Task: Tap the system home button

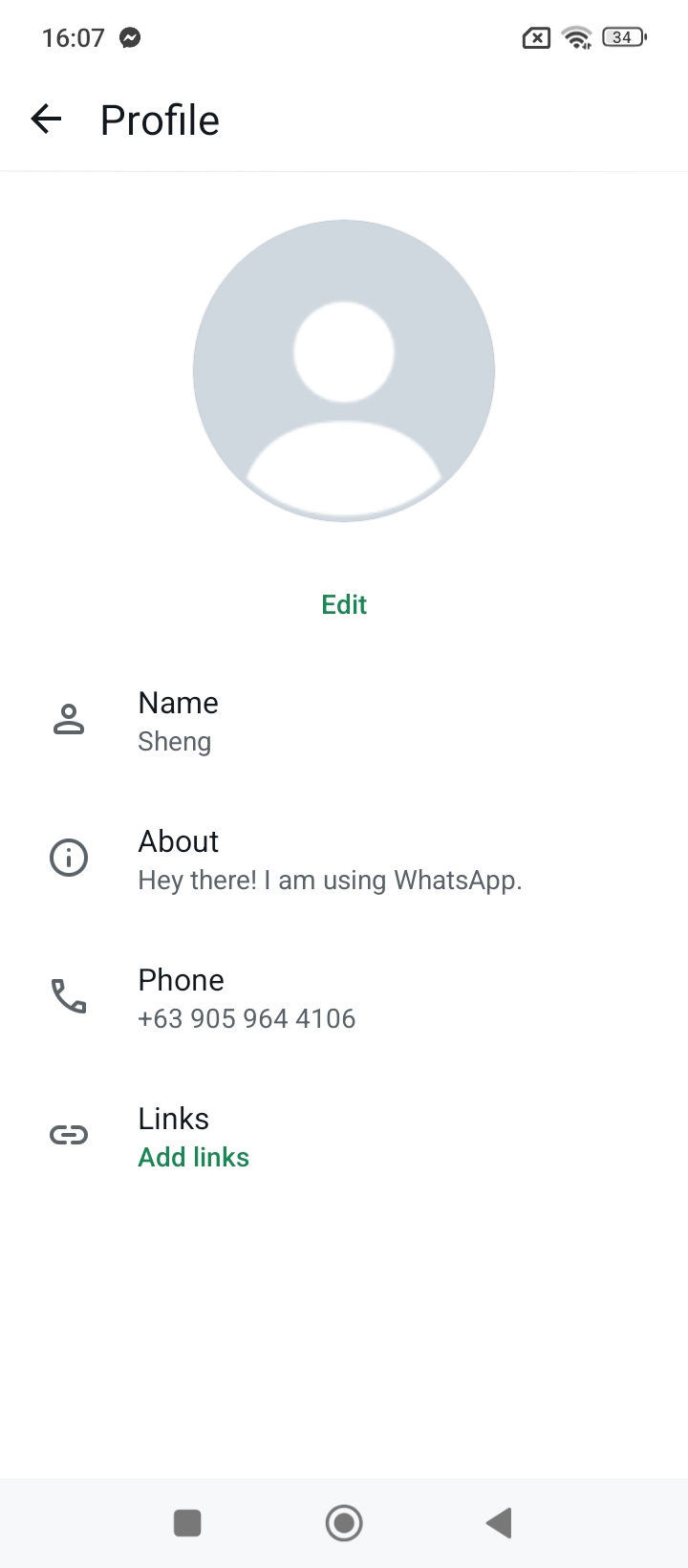Action: [344, 1522]
